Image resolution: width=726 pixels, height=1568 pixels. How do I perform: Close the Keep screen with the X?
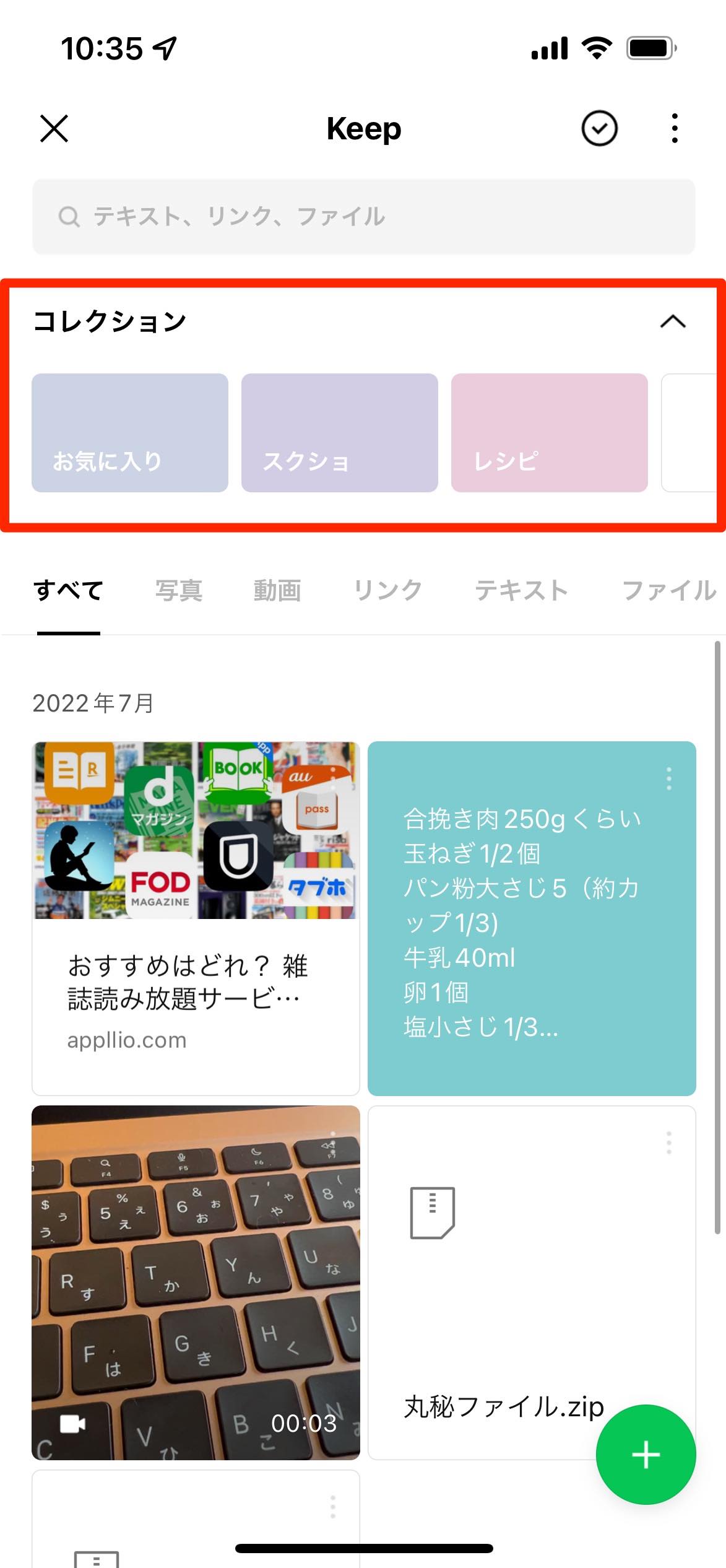55,129
